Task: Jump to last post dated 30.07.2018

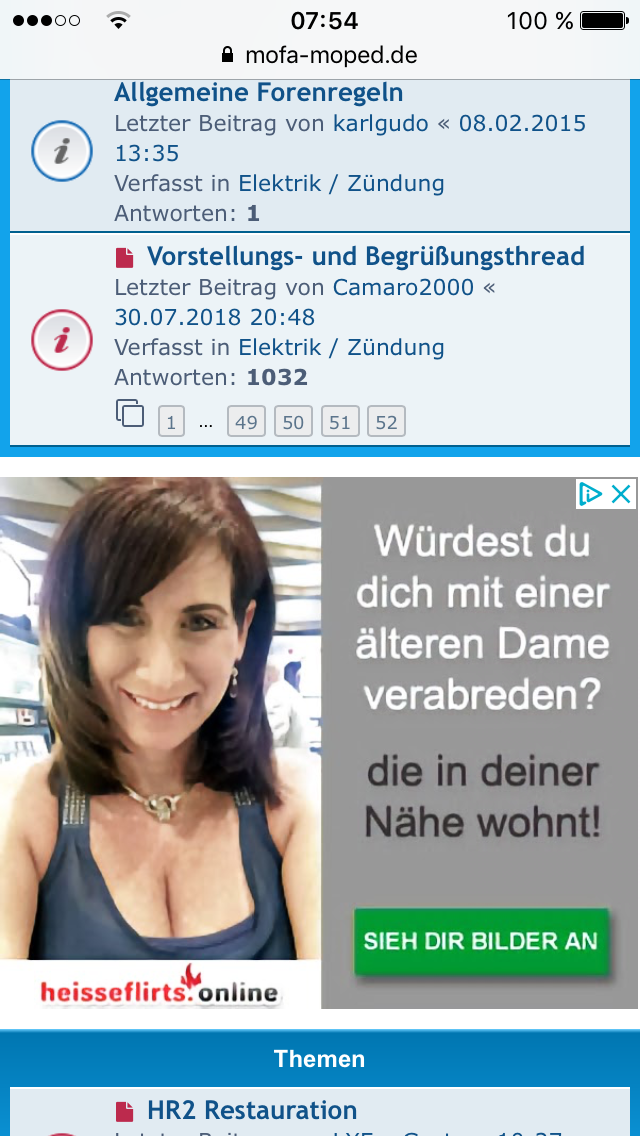Action: (214, 318)
